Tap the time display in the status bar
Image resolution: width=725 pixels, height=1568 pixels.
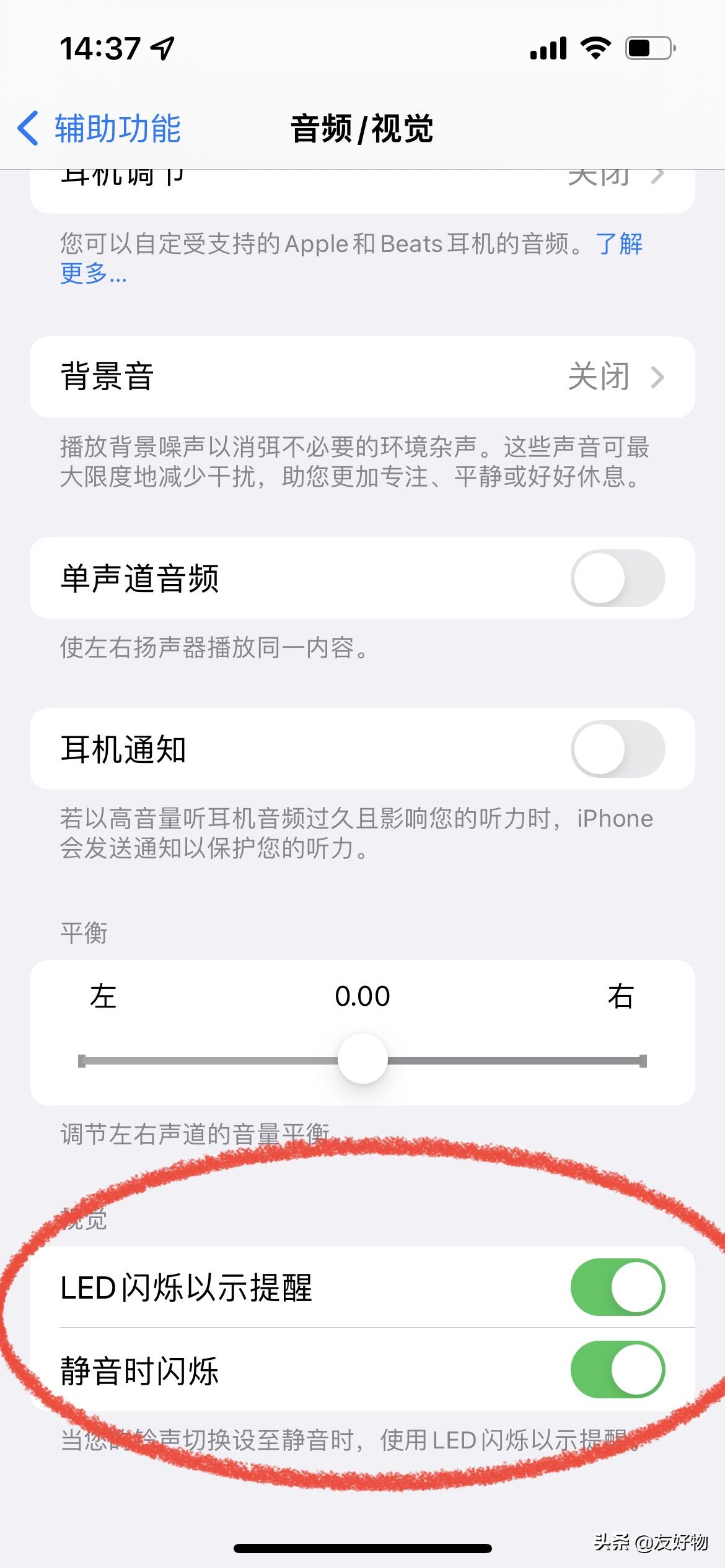[99, 50]
